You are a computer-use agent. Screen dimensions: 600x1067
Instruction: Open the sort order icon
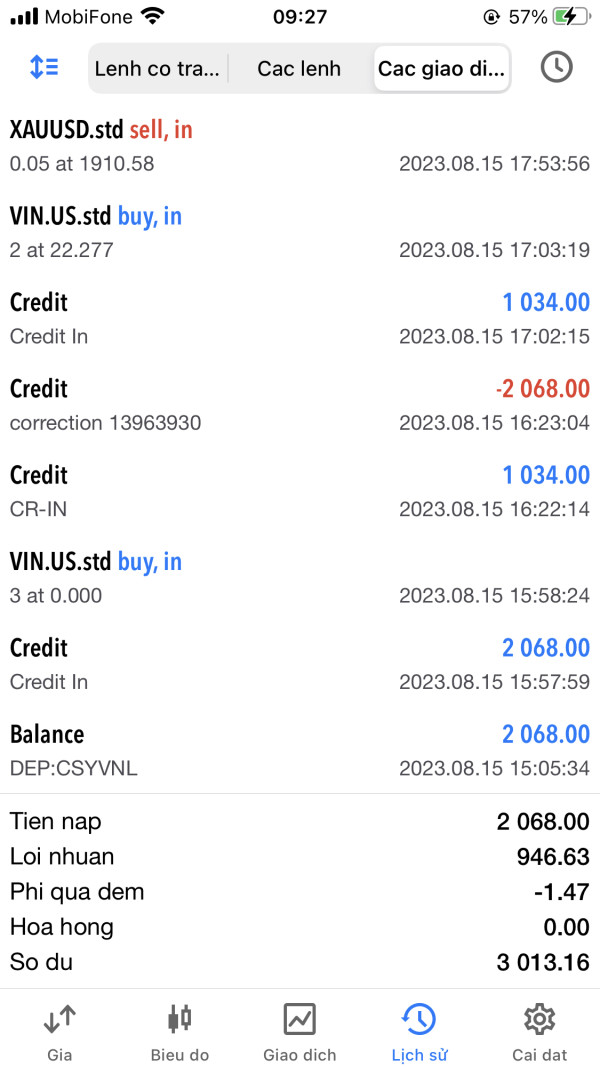(x=44, y=67)
